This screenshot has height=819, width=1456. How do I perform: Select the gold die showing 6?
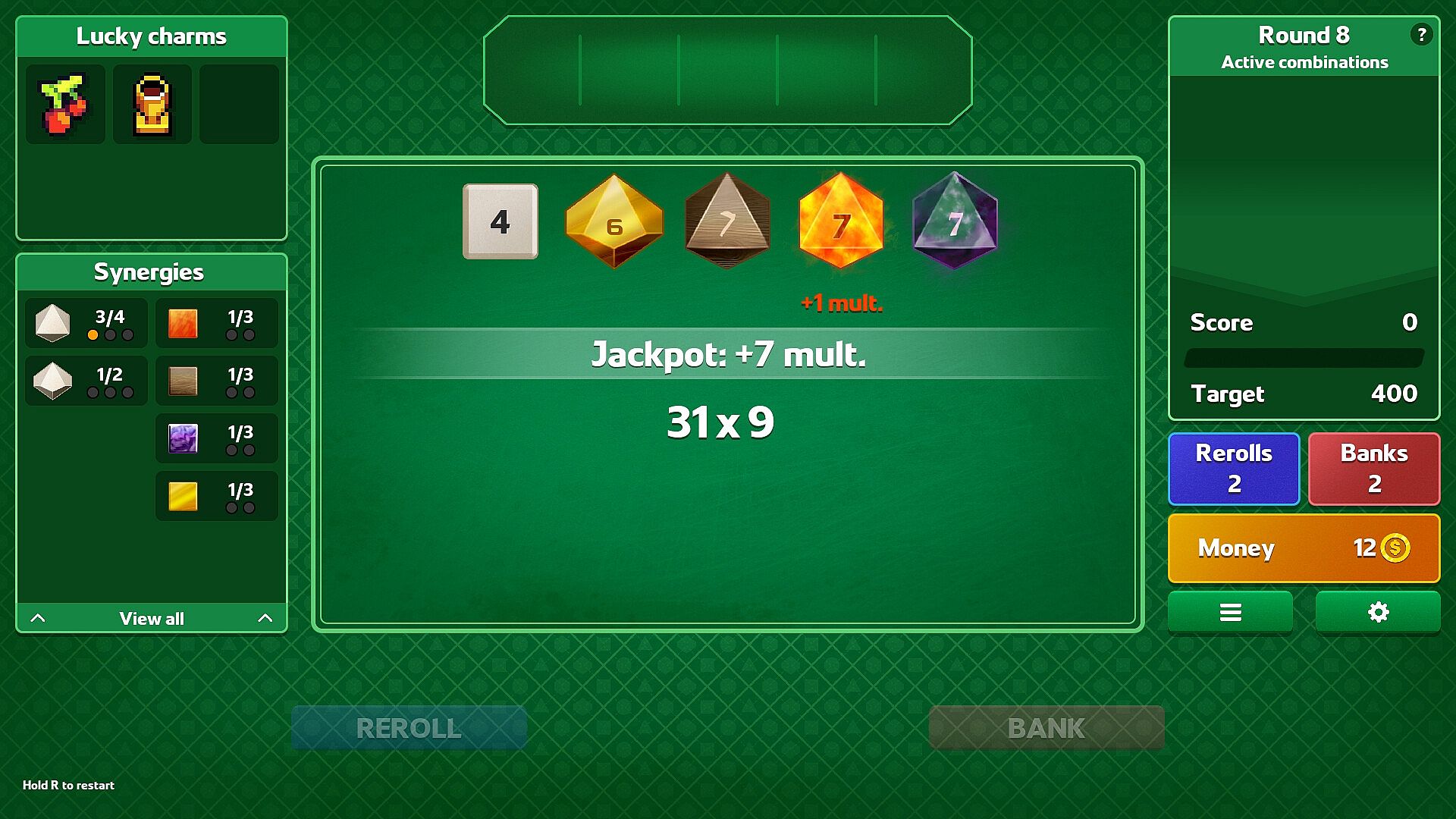pos(614,221)
